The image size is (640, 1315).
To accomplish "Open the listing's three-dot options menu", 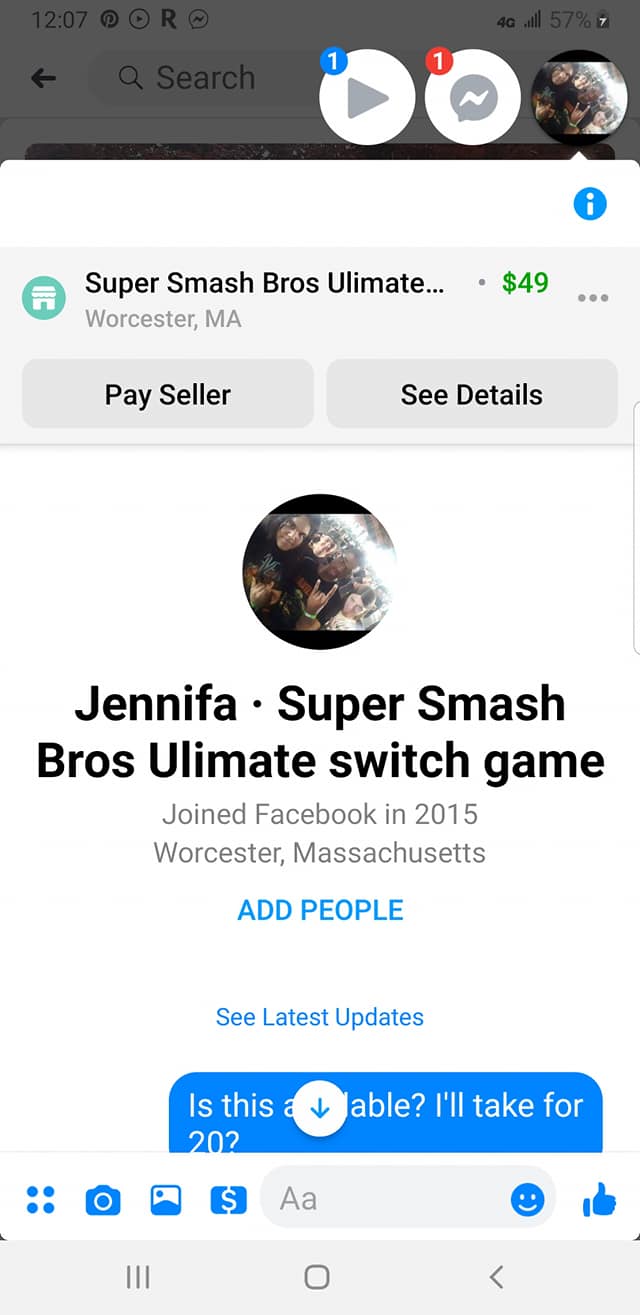I will click(593, 298).
